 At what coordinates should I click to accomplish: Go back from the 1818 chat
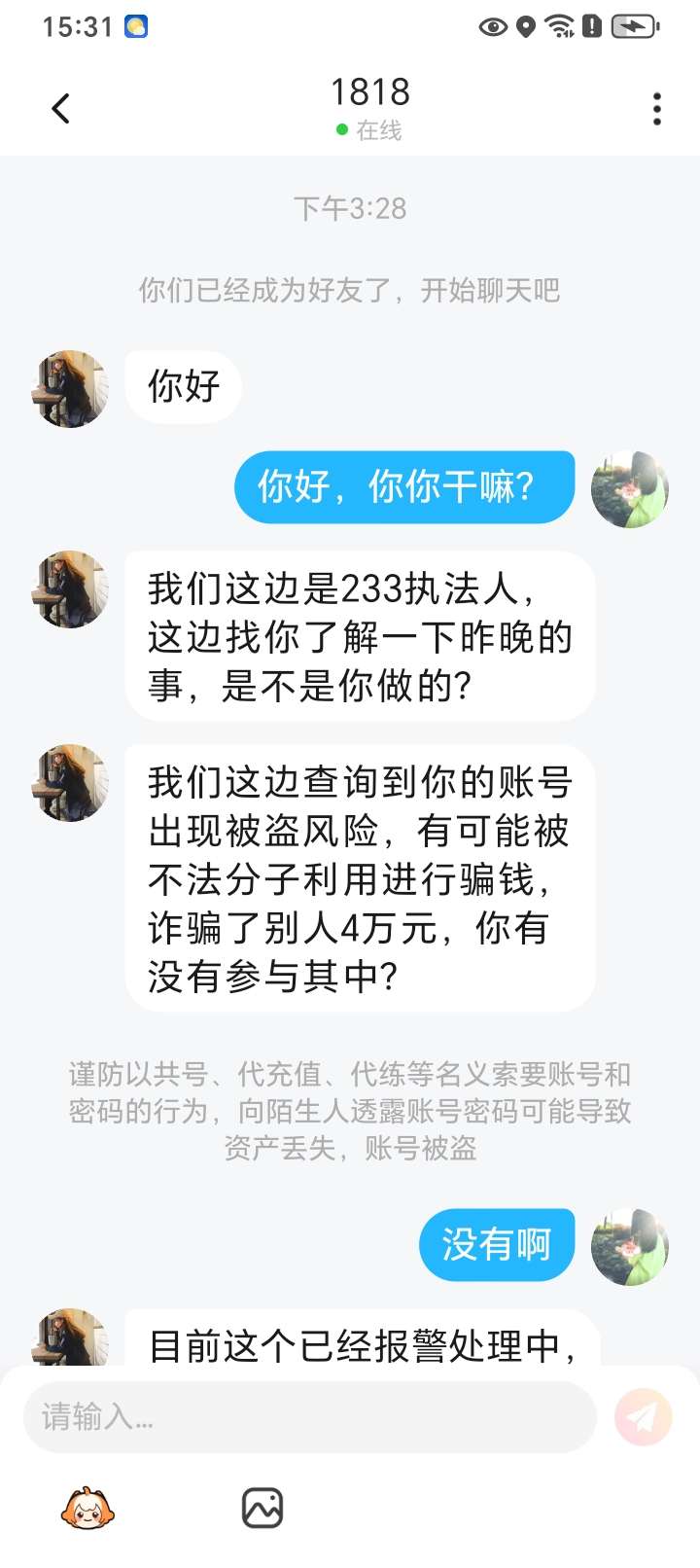pyautogui.click(x=61, y=108)
